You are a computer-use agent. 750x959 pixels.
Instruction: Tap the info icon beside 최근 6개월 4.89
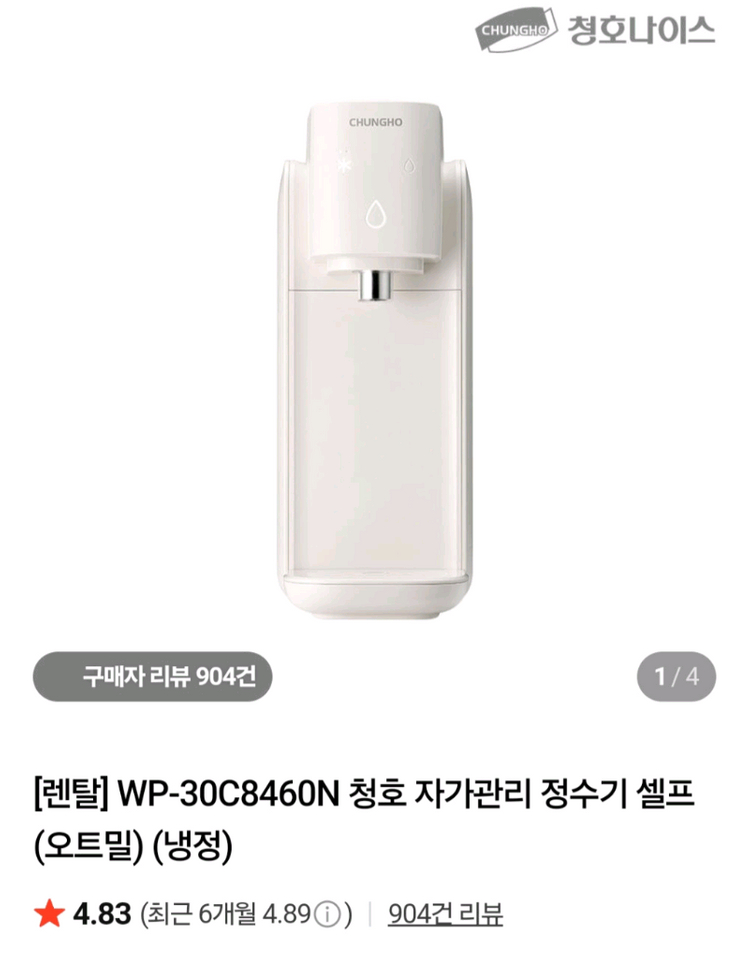(x=326, y=914)
